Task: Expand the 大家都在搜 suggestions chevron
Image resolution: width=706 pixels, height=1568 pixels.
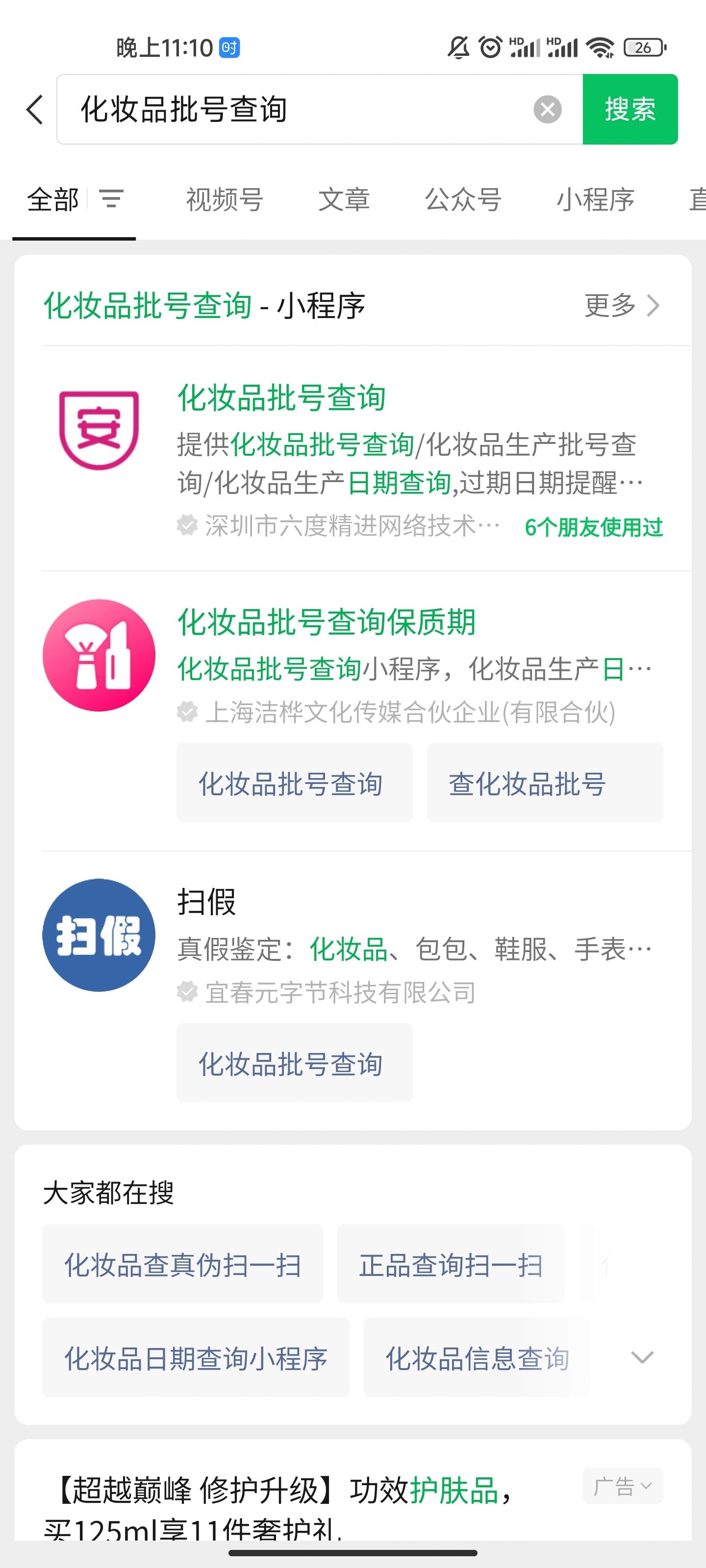Action: click(x=642, y=1357)
